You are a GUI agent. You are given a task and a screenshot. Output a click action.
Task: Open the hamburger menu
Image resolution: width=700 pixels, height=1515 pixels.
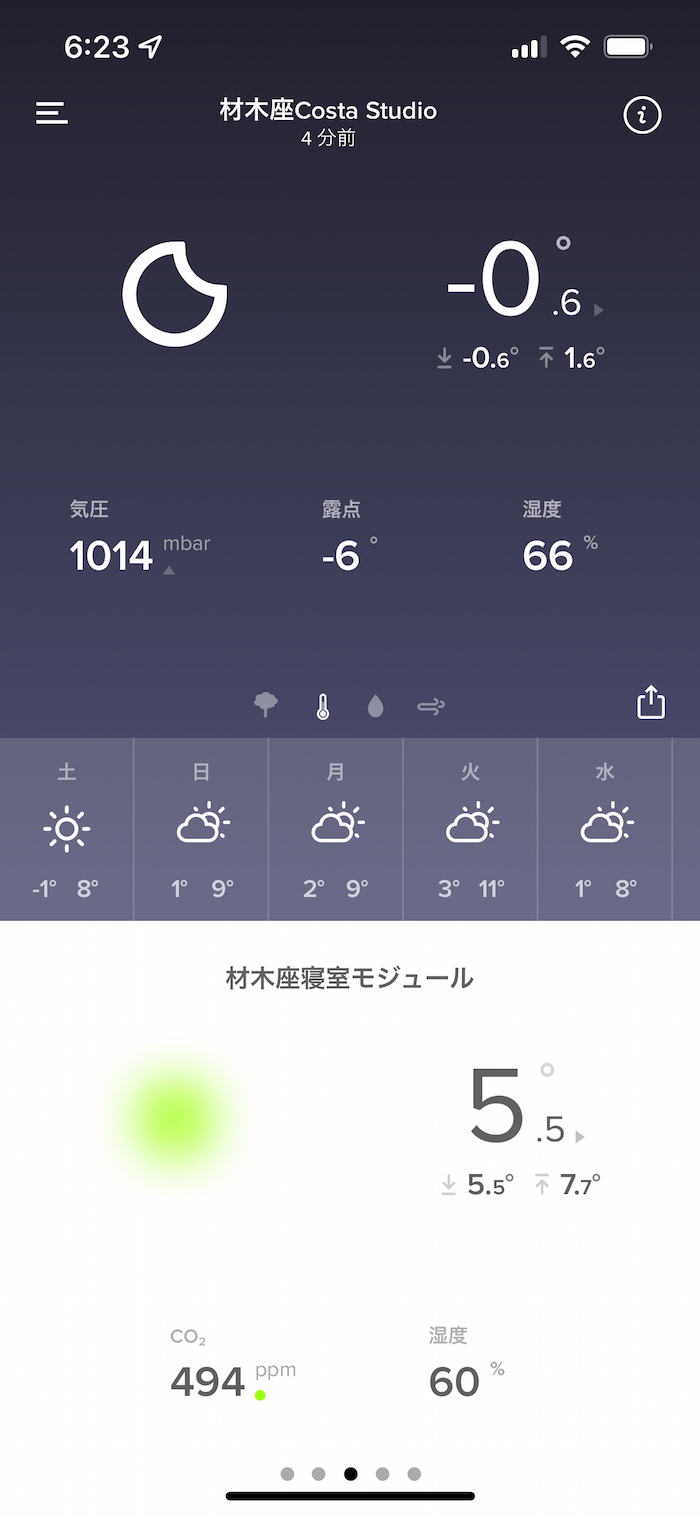(x=52, y=113)
